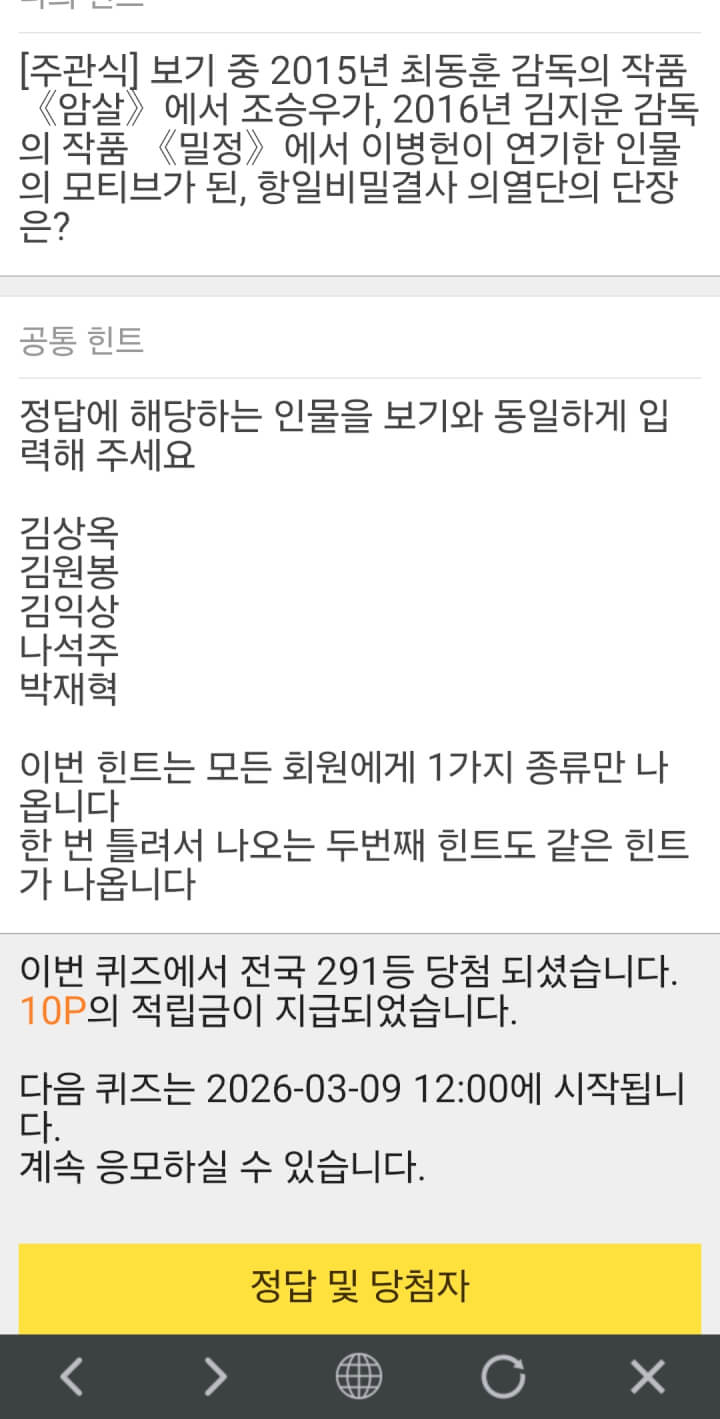Viewport: 720px width, 1419px height.
Task: Reload the current page
Action: tap(502, 1377)
